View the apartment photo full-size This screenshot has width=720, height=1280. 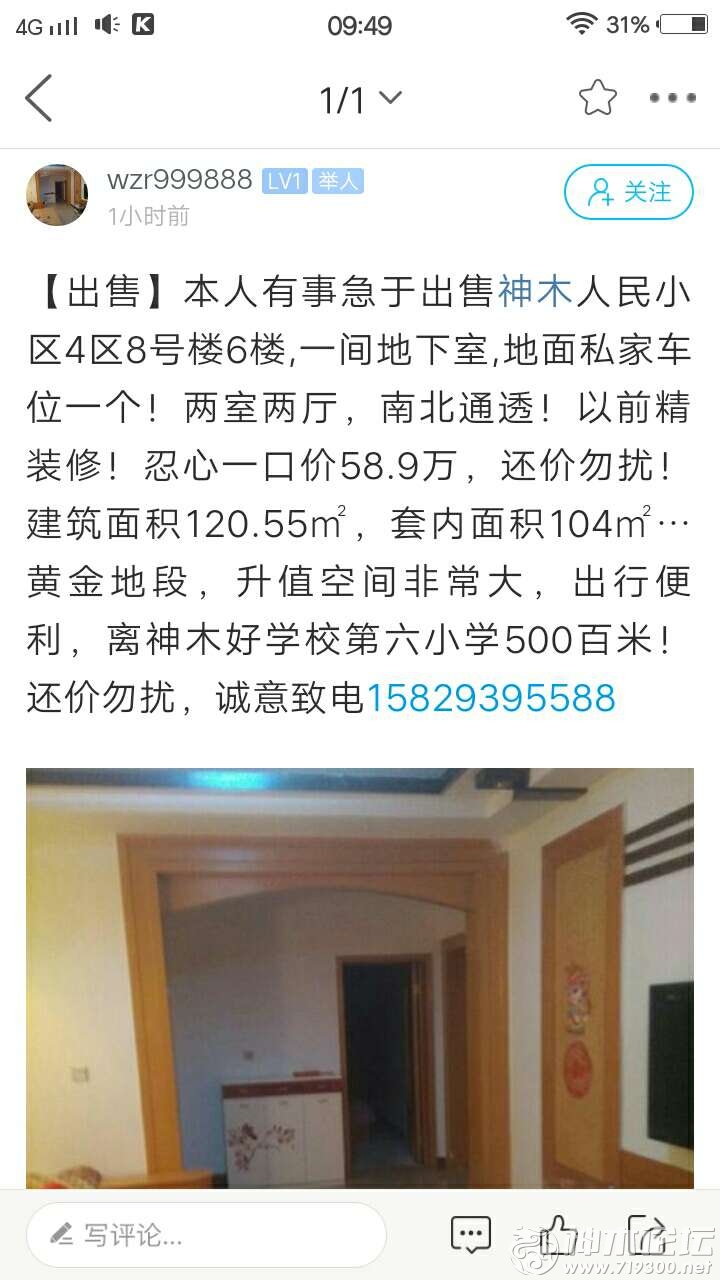360,975
